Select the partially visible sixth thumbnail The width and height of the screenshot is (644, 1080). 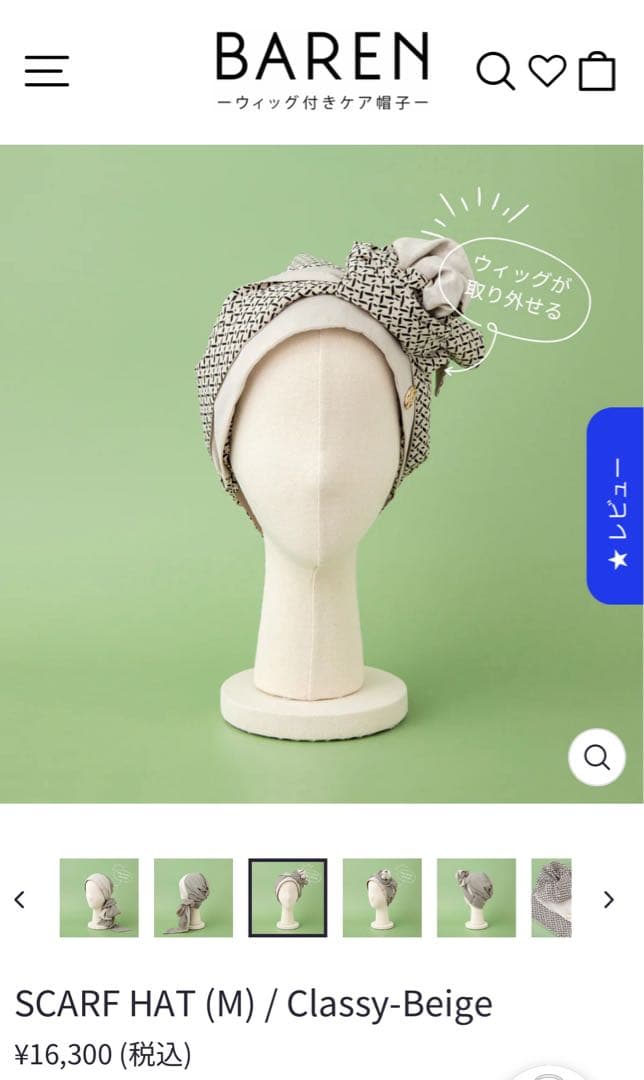(x=551, y=898)
